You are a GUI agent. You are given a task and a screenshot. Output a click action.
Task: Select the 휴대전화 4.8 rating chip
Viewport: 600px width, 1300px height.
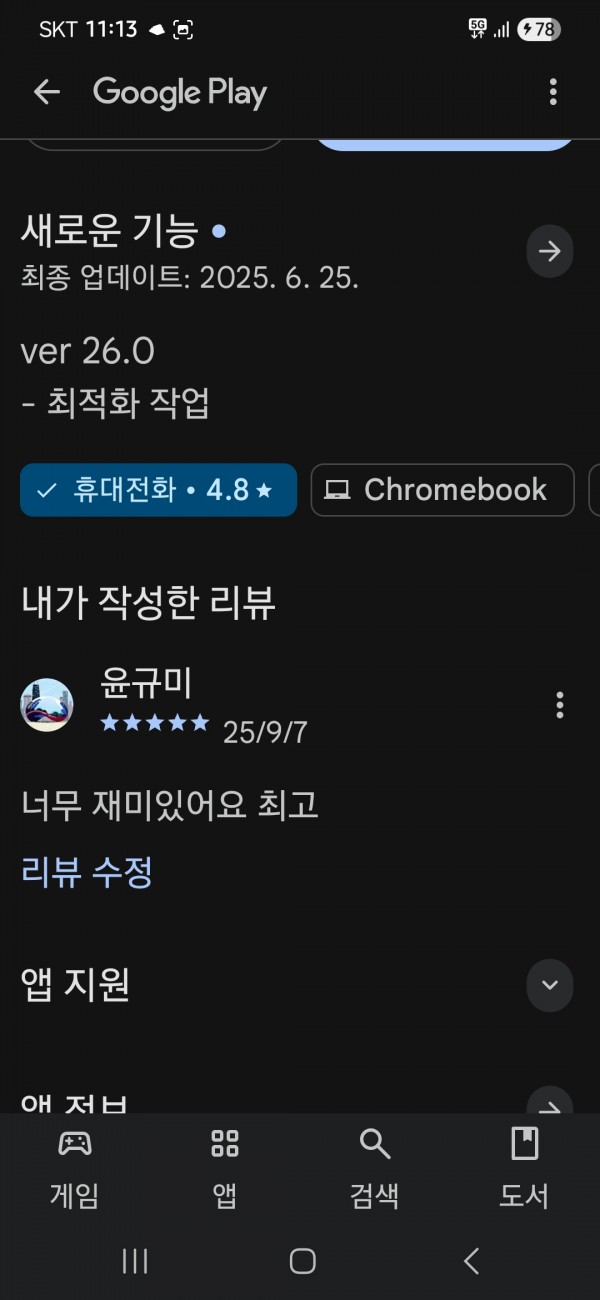click(158, 490)
